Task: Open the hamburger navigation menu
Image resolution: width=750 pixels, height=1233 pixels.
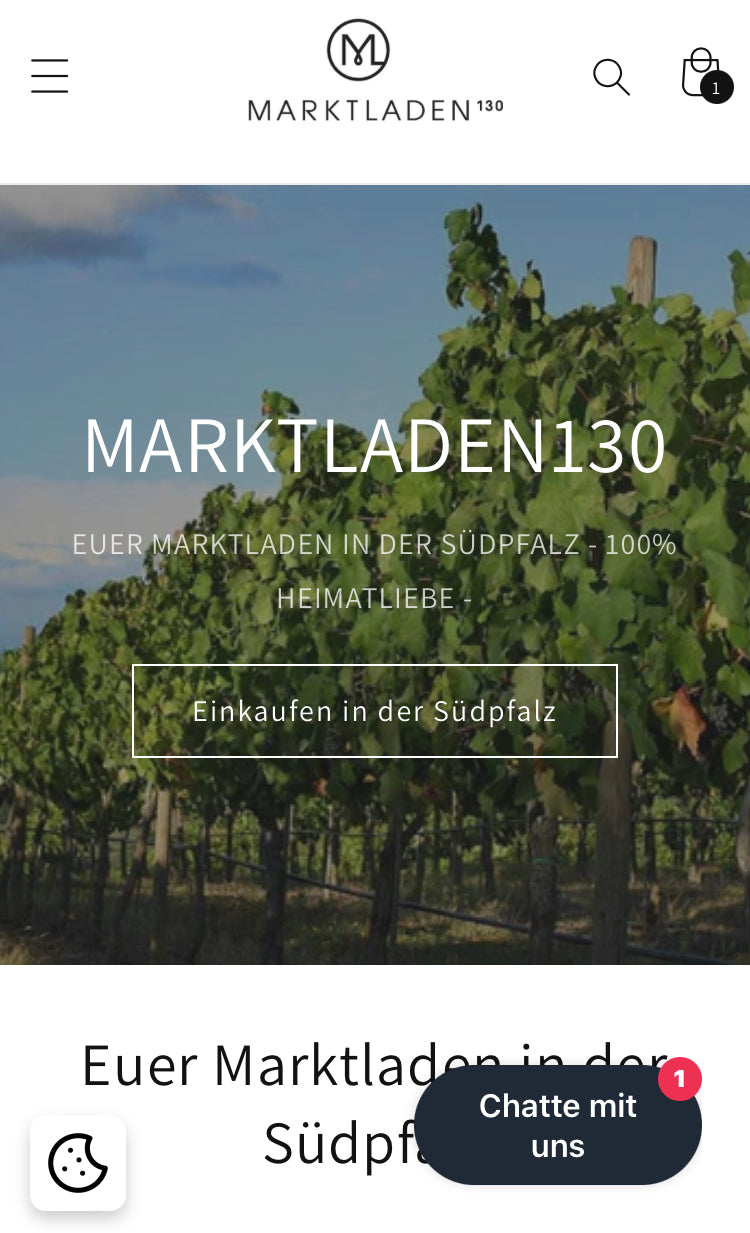Action: [49, 76]
